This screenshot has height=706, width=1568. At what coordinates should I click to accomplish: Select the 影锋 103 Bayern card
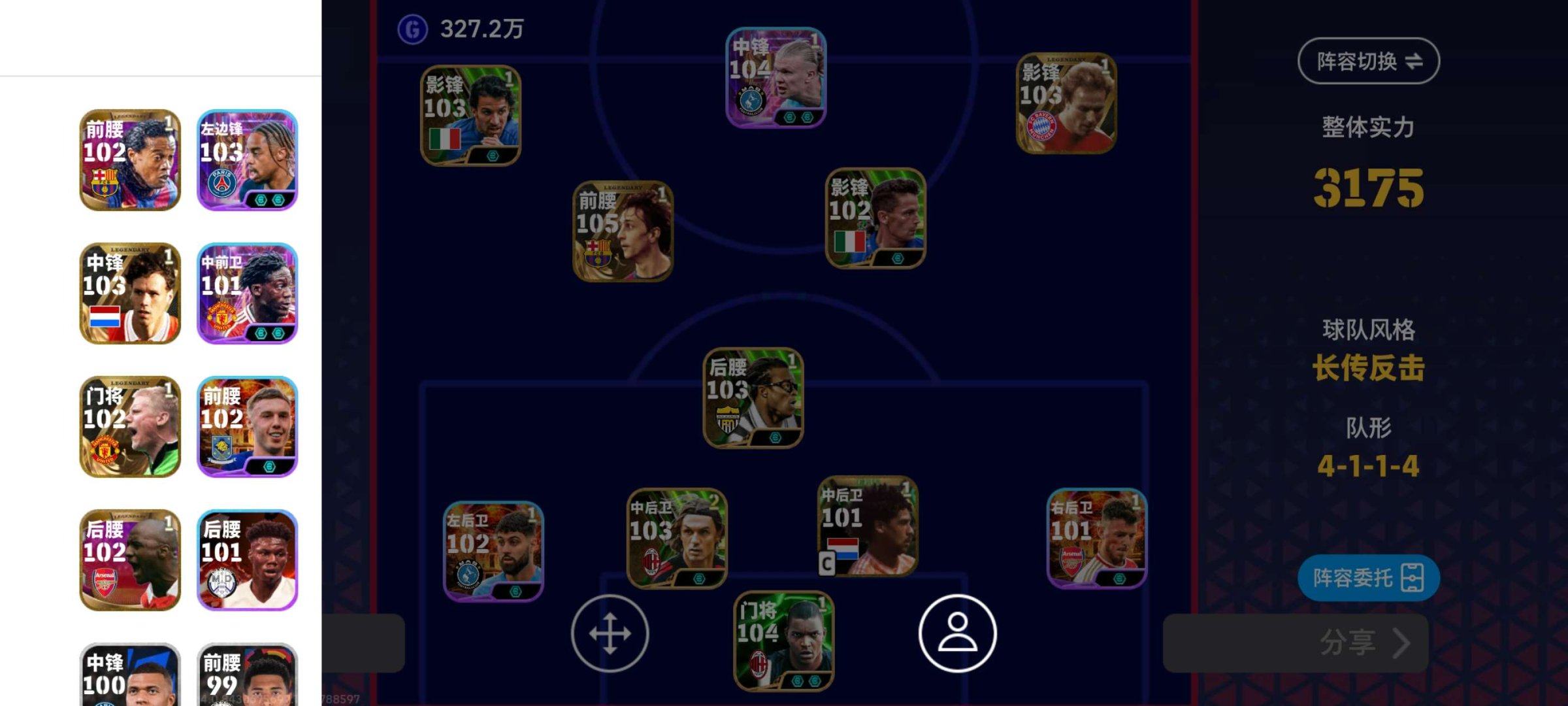[1066, 103]
